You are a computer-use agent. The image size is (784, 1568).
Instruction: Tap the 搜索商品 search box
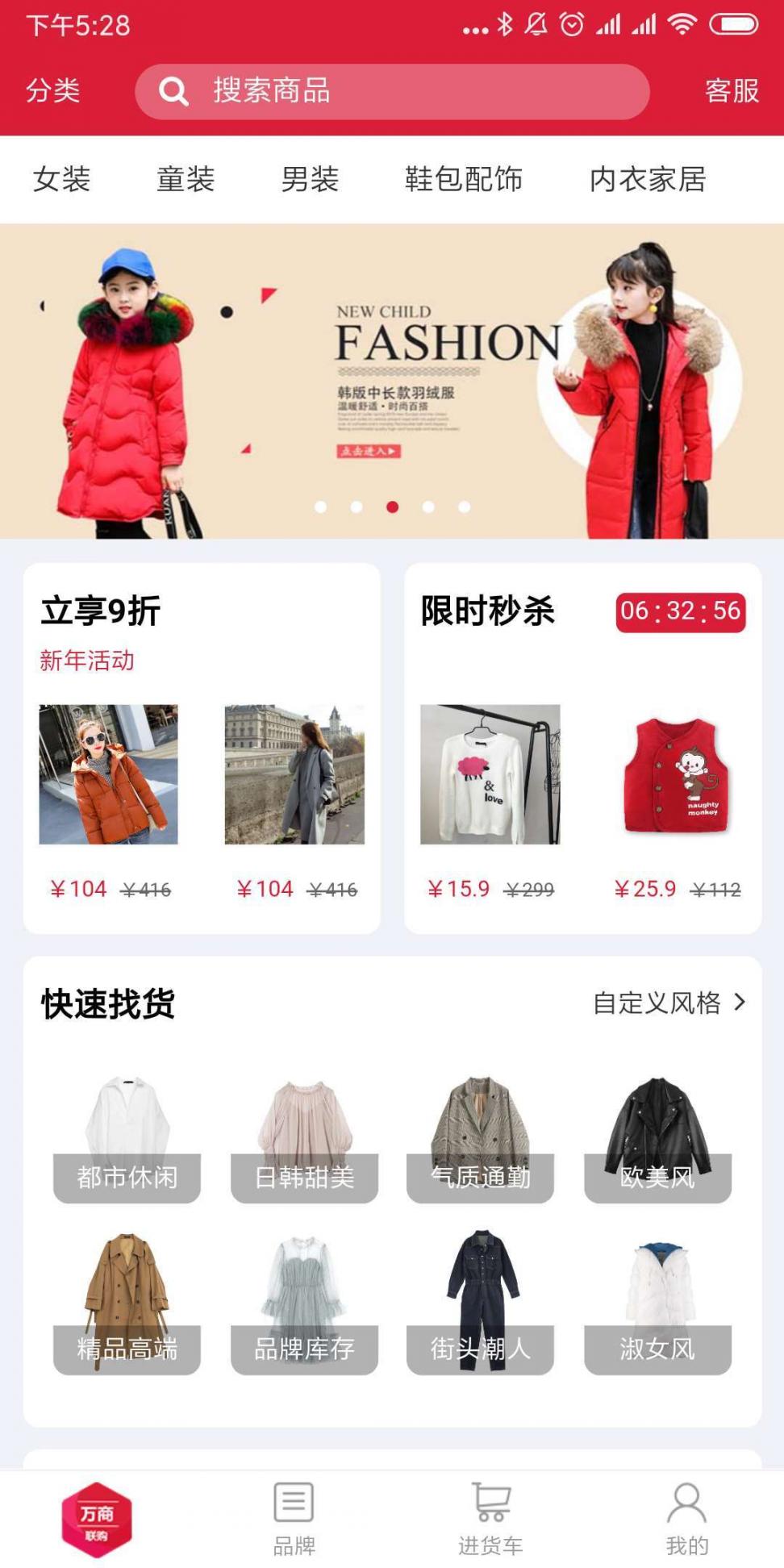(392, 91)
